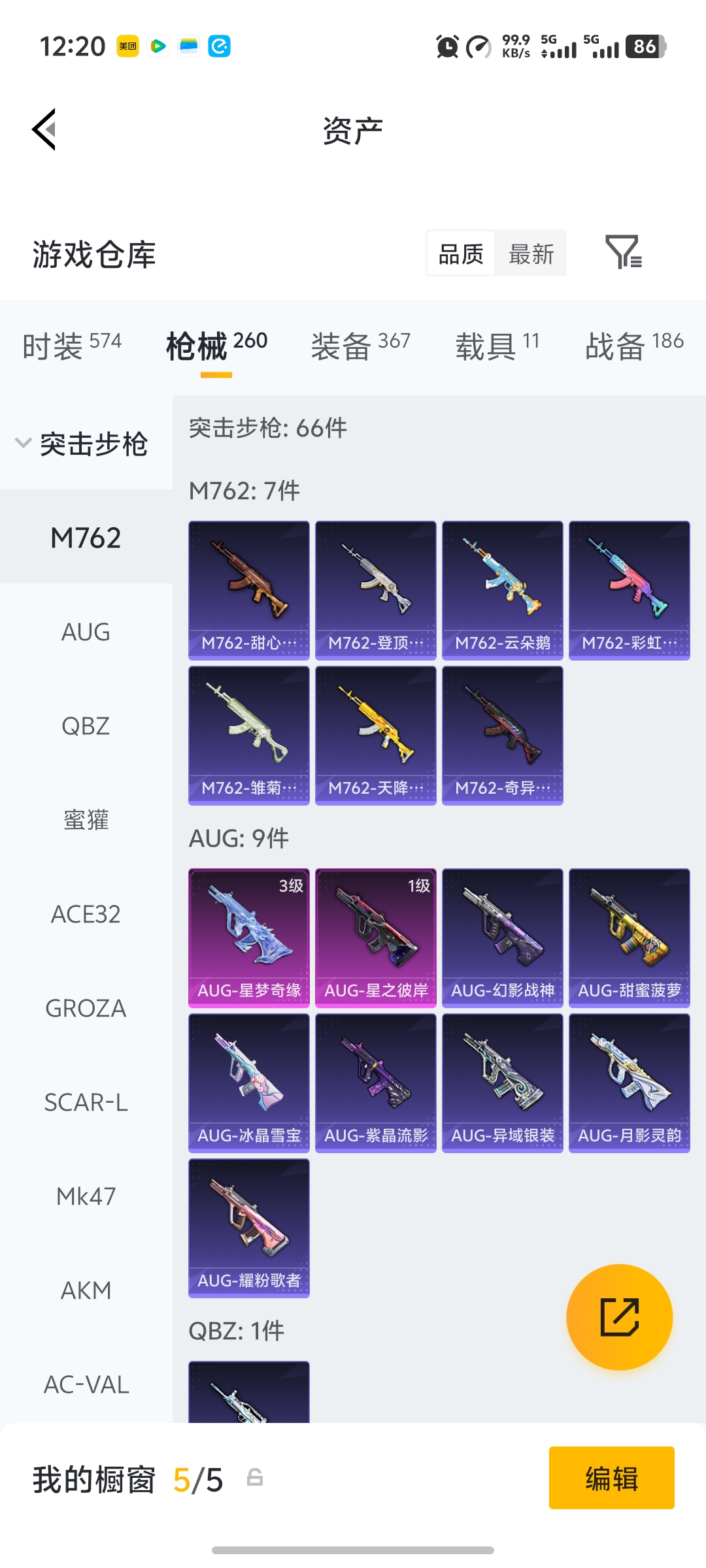Viewport: 706px width, 1568px height.
Task: Open the AUG-耀粉歌者 skin
Action: coord(248,1228)
